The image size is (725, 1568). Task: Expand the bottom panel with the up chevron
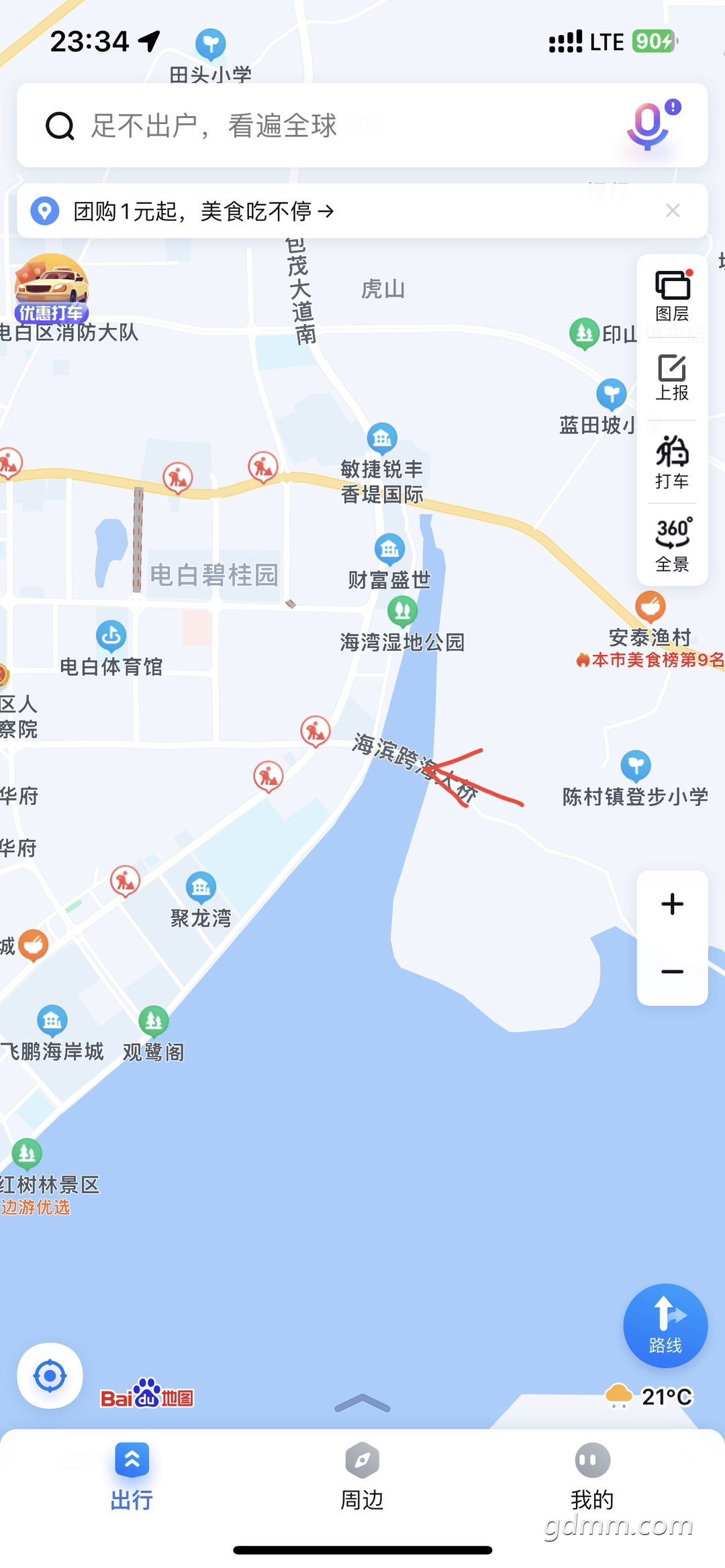tap(362, 1403)
